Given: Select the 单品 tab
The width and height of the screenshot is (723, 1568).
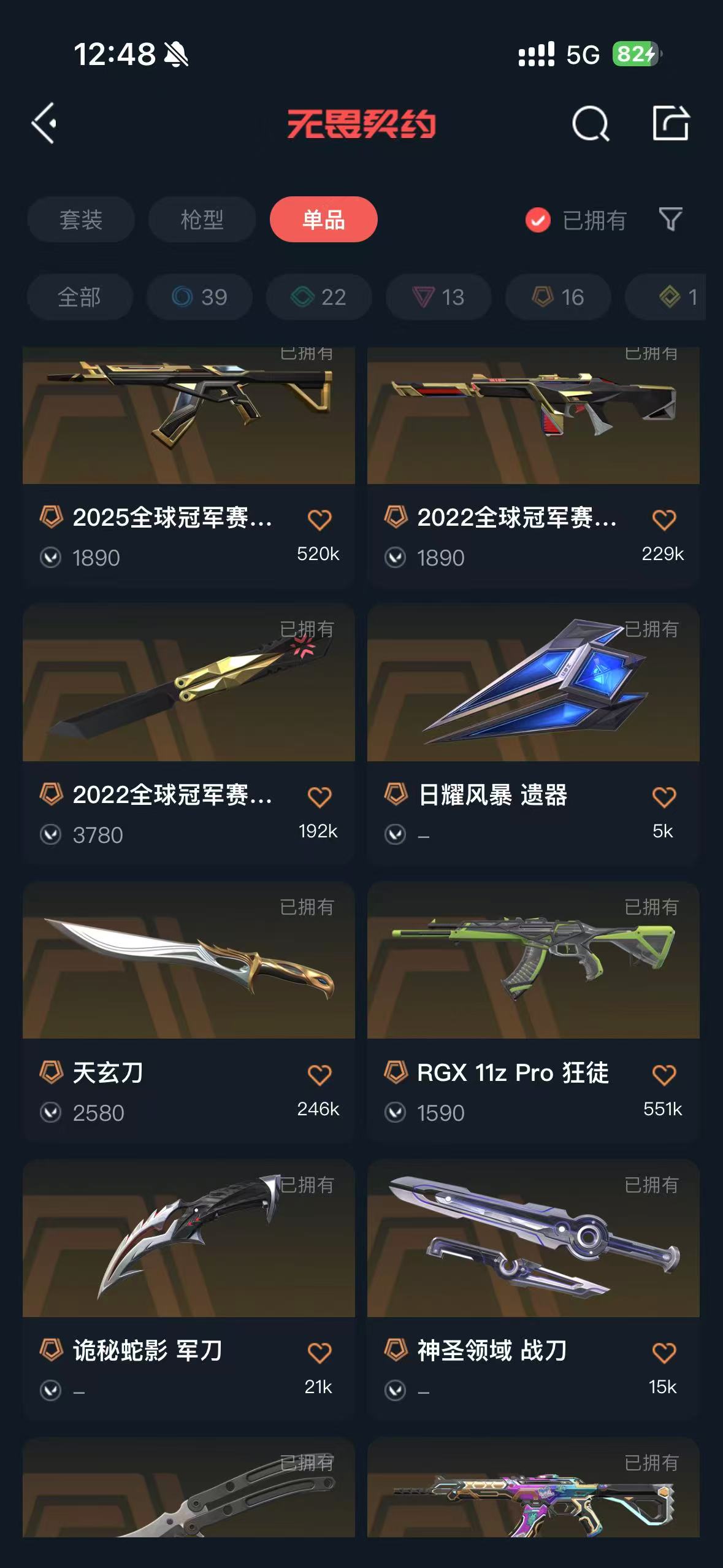Looking at the screenshot, I should (323, 220).
